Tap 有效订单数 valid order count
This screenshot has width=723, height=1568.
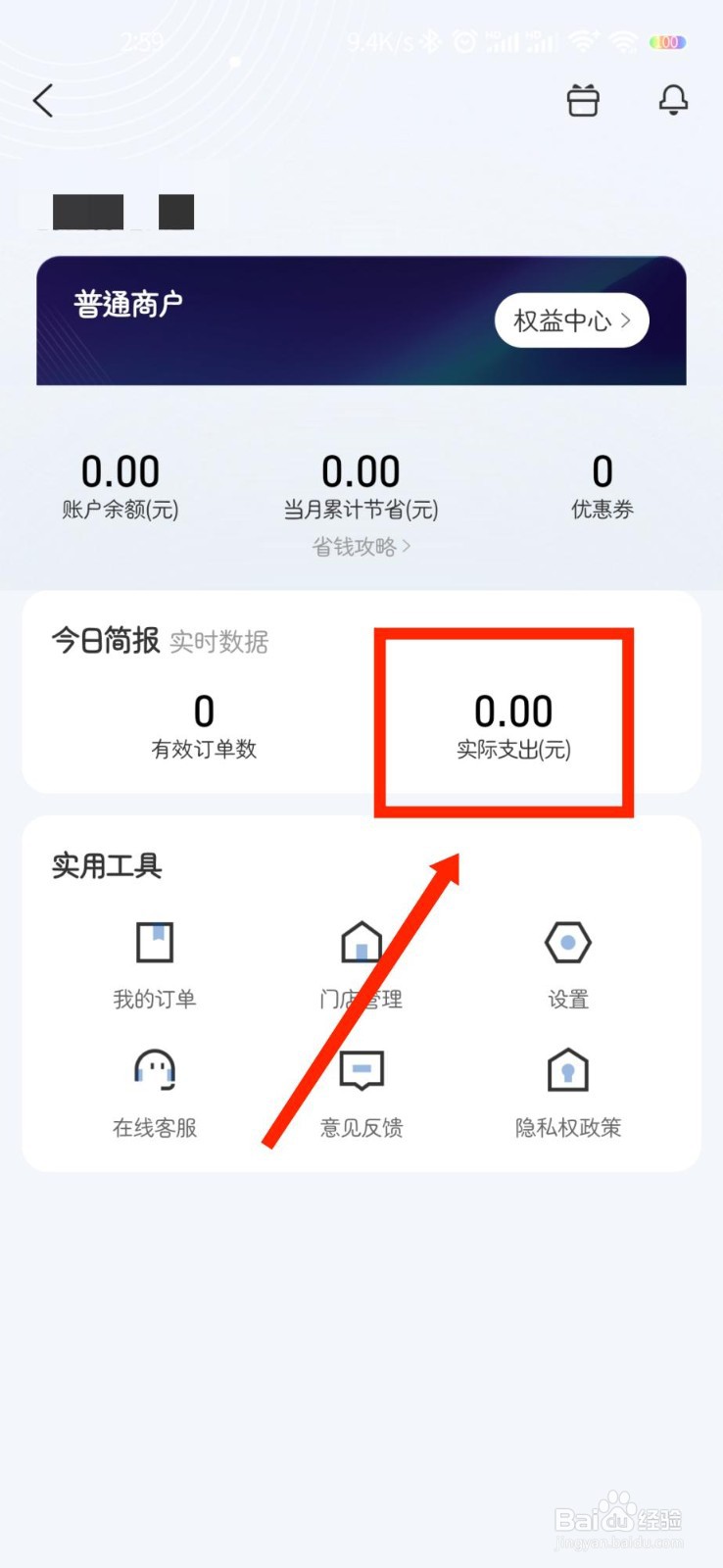pos(203,711)
